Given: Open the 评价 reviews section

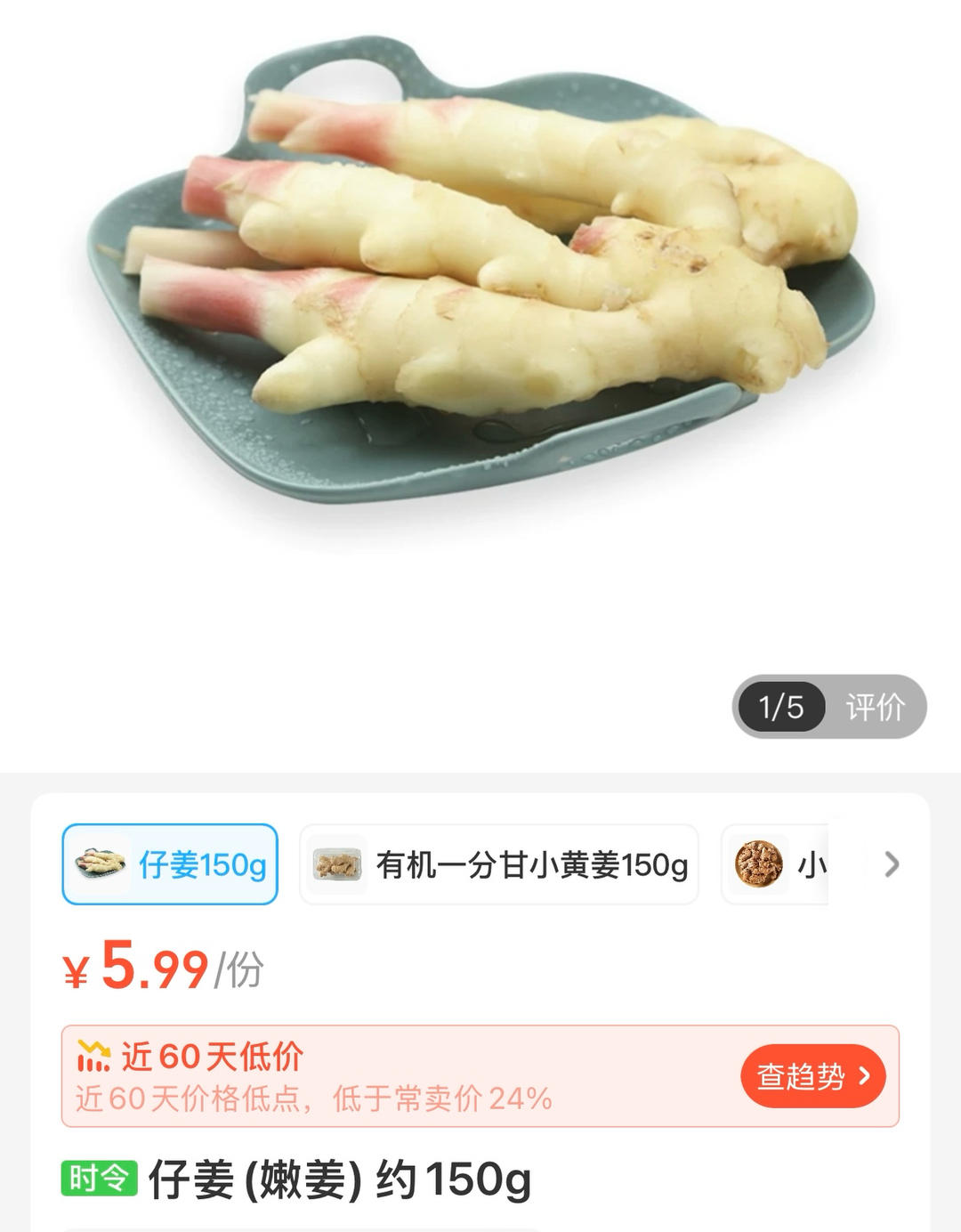Looking at the screenshot, I should click(x=875, y=708).
